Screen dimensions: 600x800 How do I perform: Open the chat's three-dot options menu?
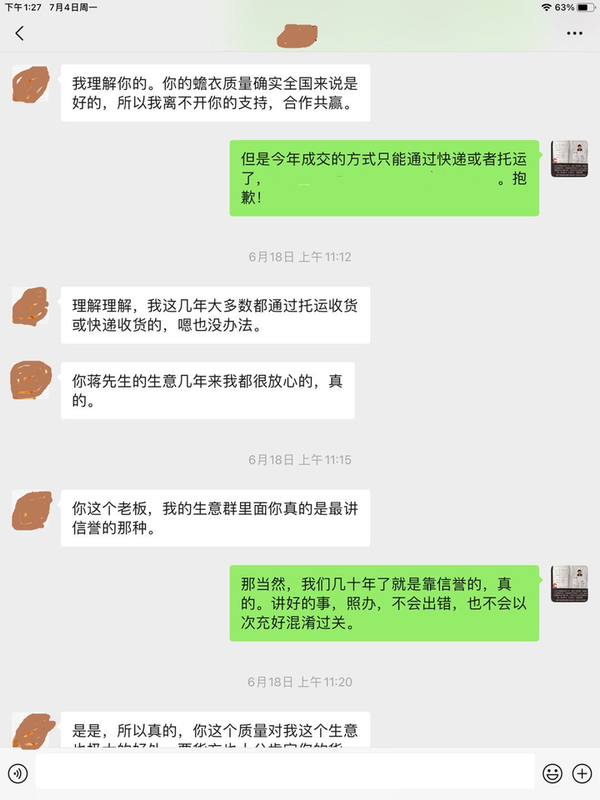(574, 33)
